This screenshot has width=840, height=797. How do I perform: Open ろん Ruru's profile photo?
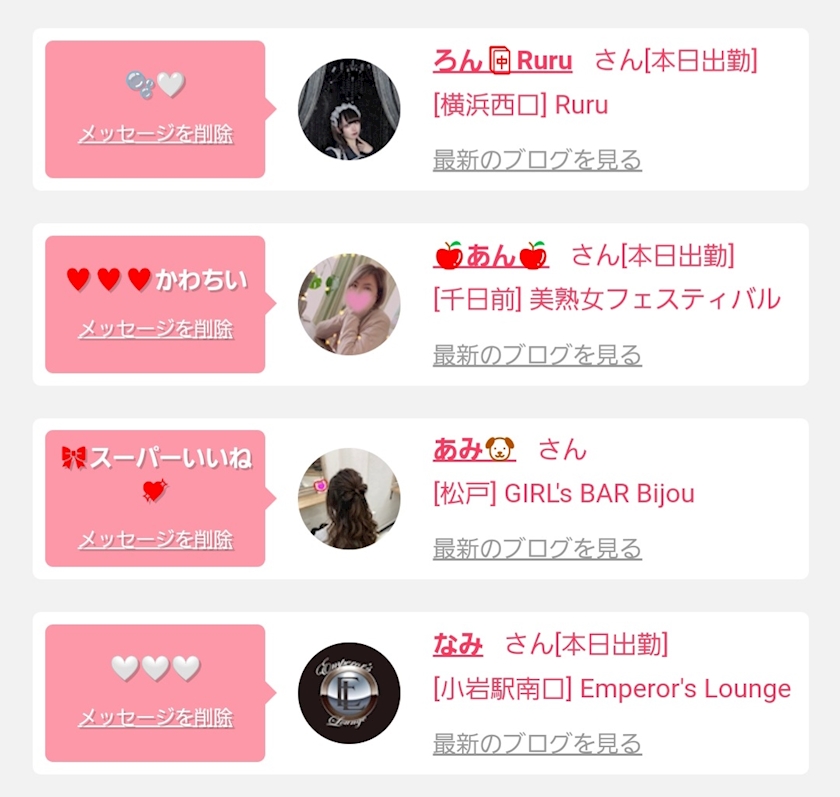pyautogui.click(x=349, y=109)
